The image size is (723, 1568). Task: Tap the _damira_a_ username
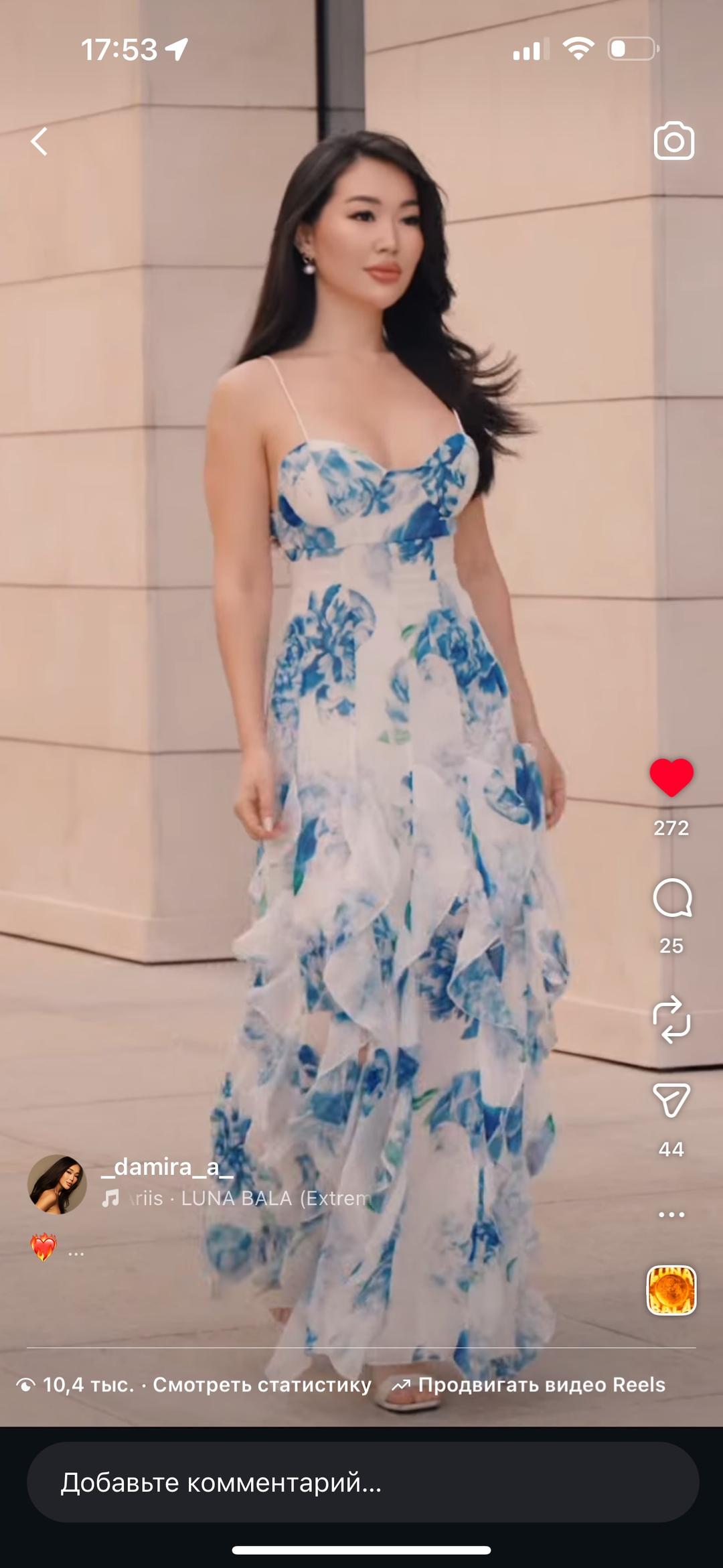pos(167,1167)
